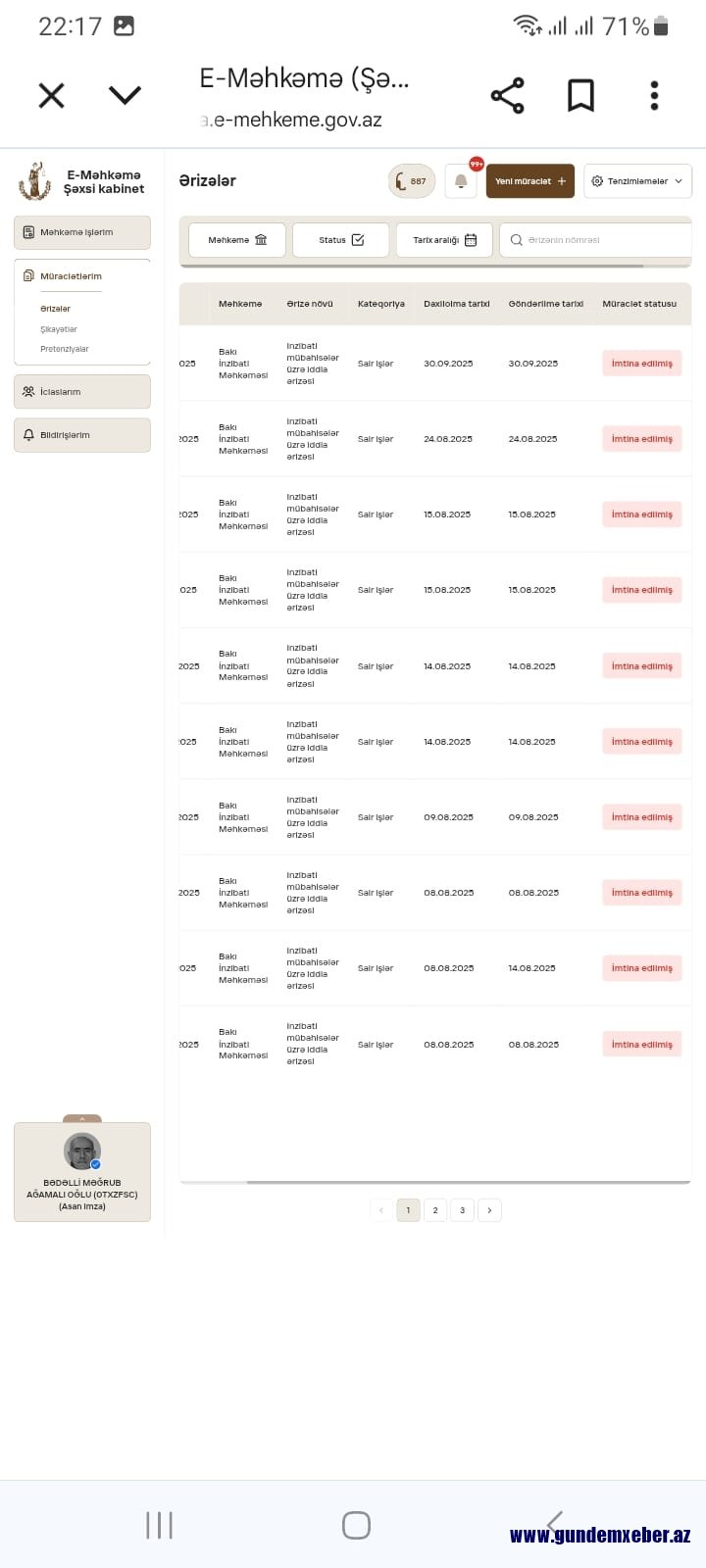This screenshot has height=1568, width=706.
Task: Go to page 3 of the list
Action: 463,1210
